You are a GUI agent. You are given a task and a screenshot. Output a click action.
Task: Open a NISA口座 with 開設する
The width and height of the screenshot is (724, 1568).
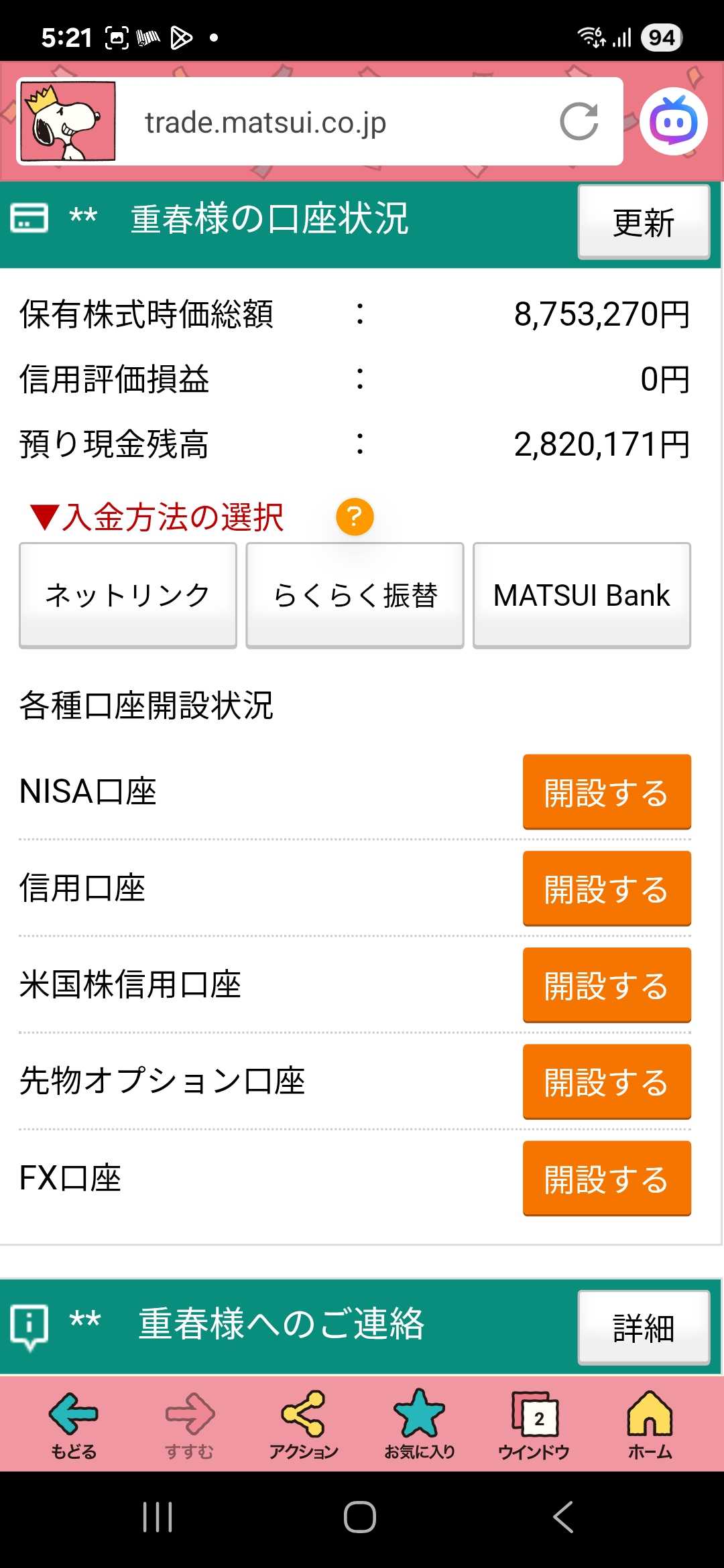[606, 792]
